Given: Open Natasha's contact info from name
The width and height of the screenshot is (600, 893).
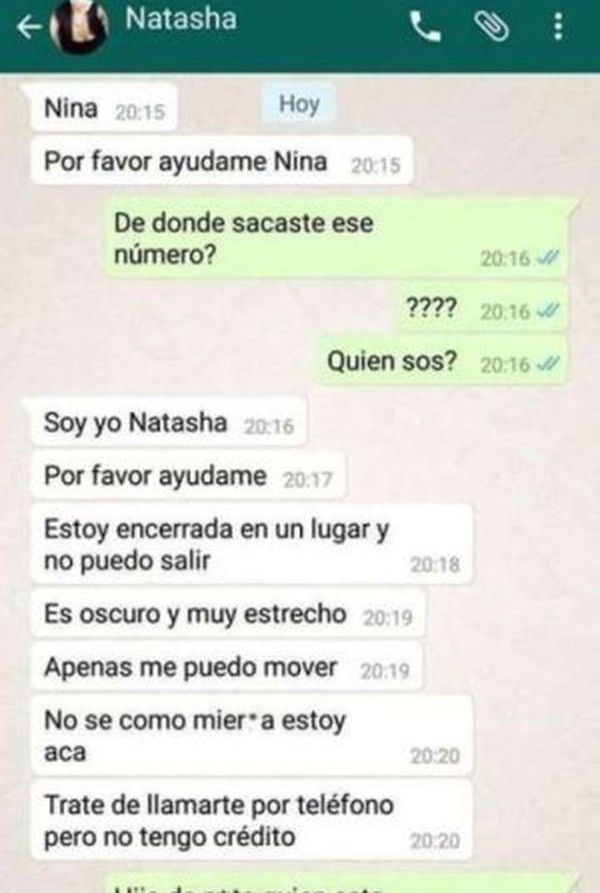Looking at the screenshot, I should point(183,19).
